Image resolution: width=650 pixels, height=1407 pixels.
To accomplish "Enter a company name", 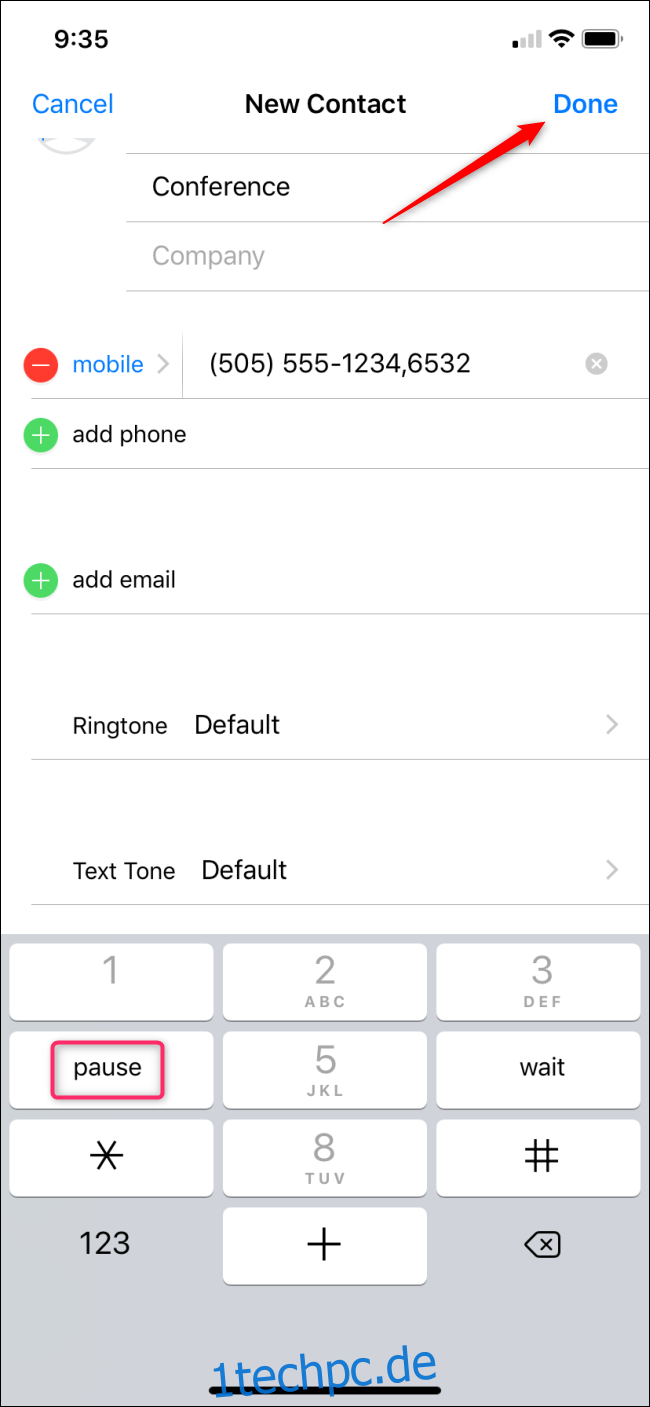I will pos(388,256).
